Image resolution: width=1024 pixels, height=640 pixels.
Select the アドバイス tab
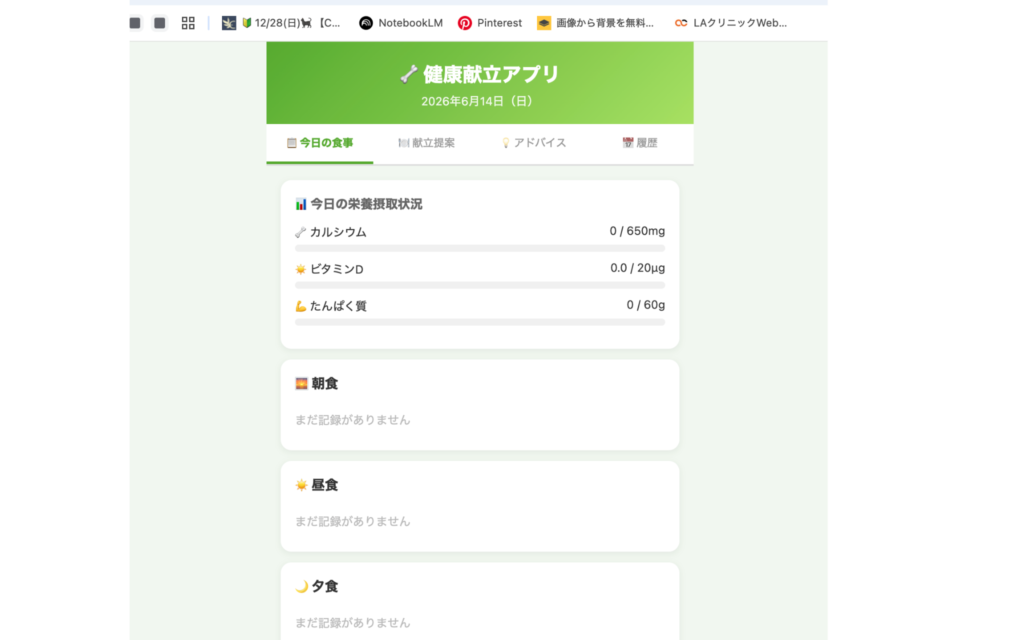[x=534, y=143]
